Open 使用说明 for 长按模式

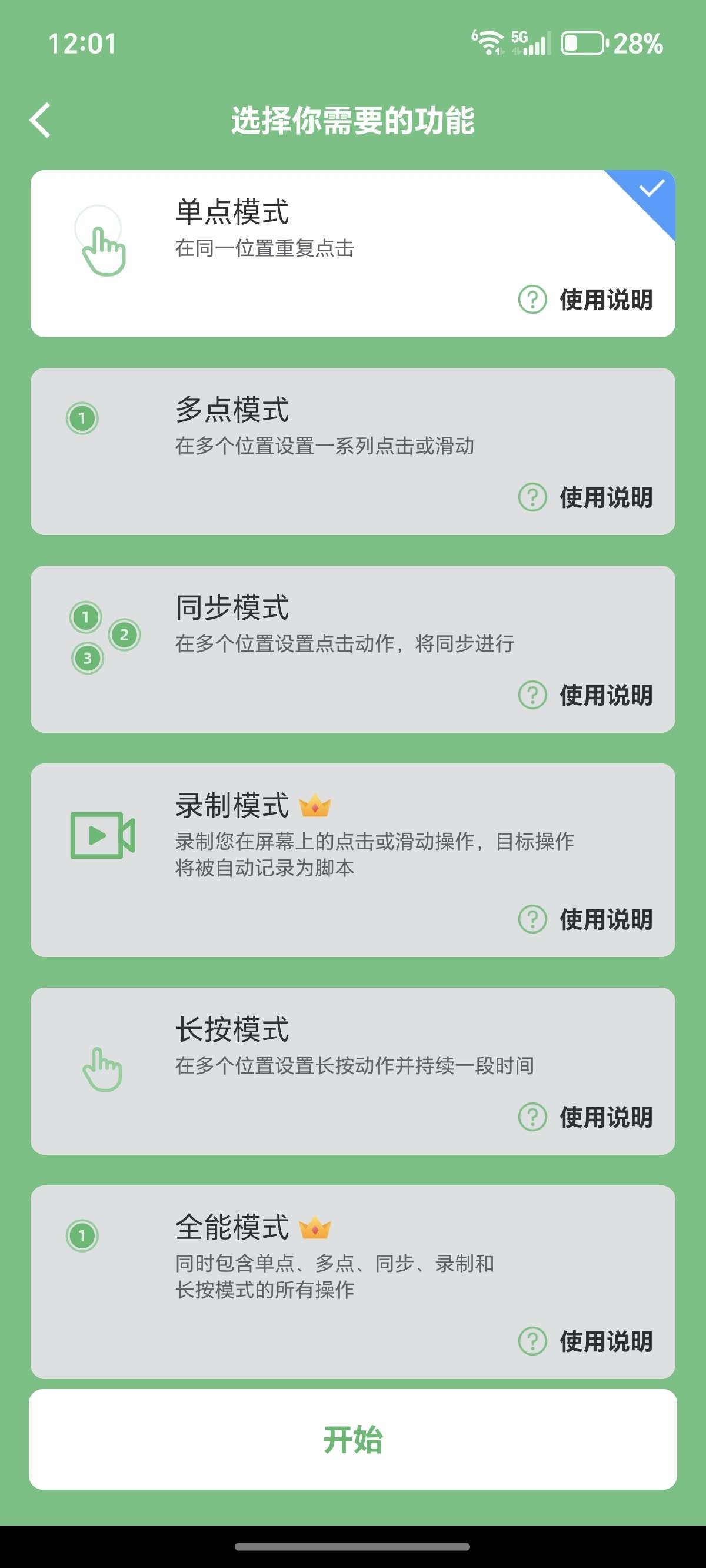[585, 1117]
